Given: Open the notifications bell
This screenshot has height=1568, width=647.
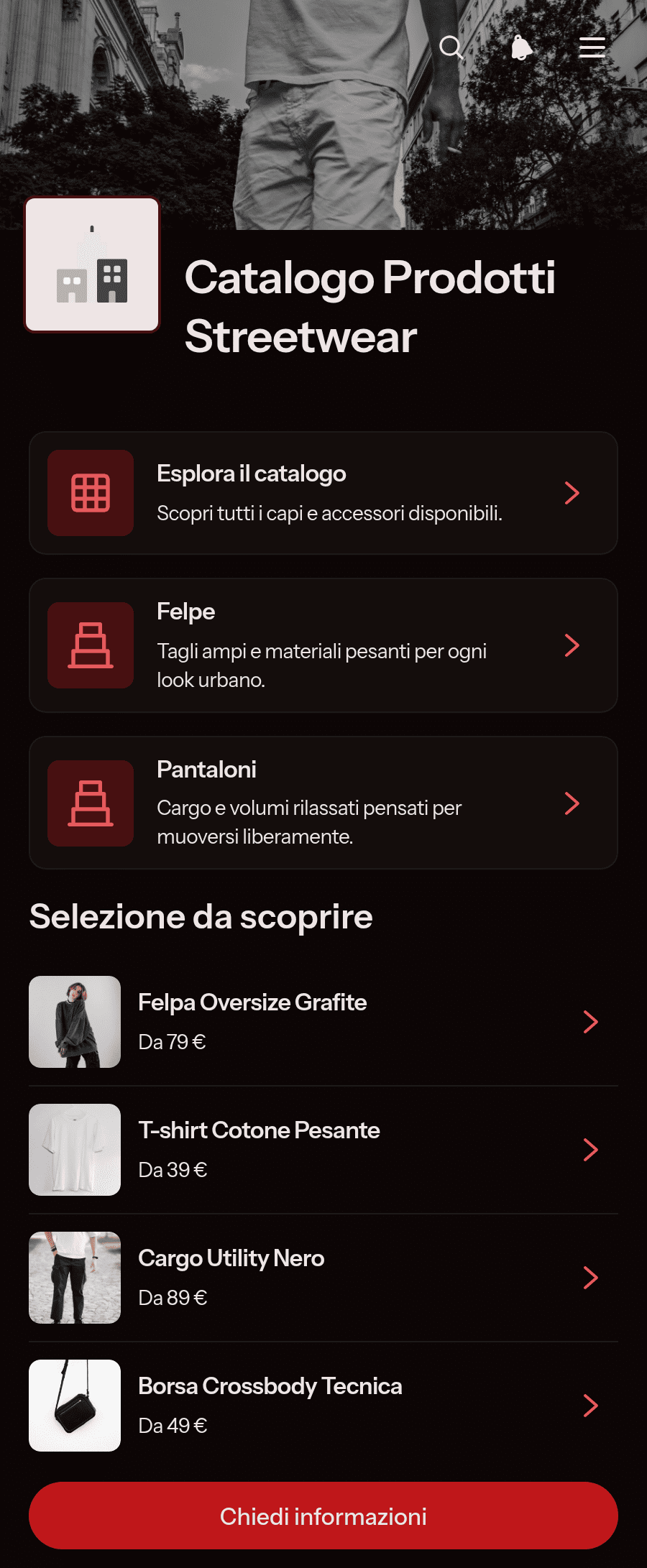Looking at the screenshot, I should click(522, 47).
